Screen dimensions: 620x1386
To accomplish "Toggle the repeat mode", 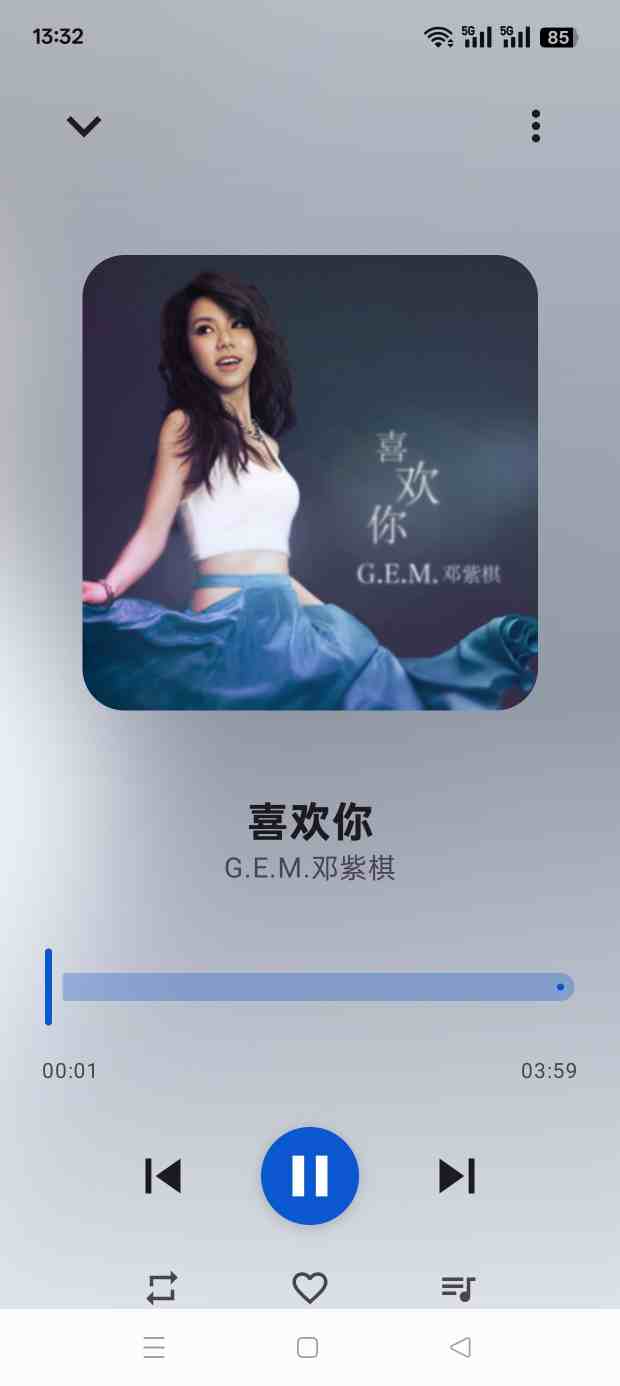I will coord(162,1287).
